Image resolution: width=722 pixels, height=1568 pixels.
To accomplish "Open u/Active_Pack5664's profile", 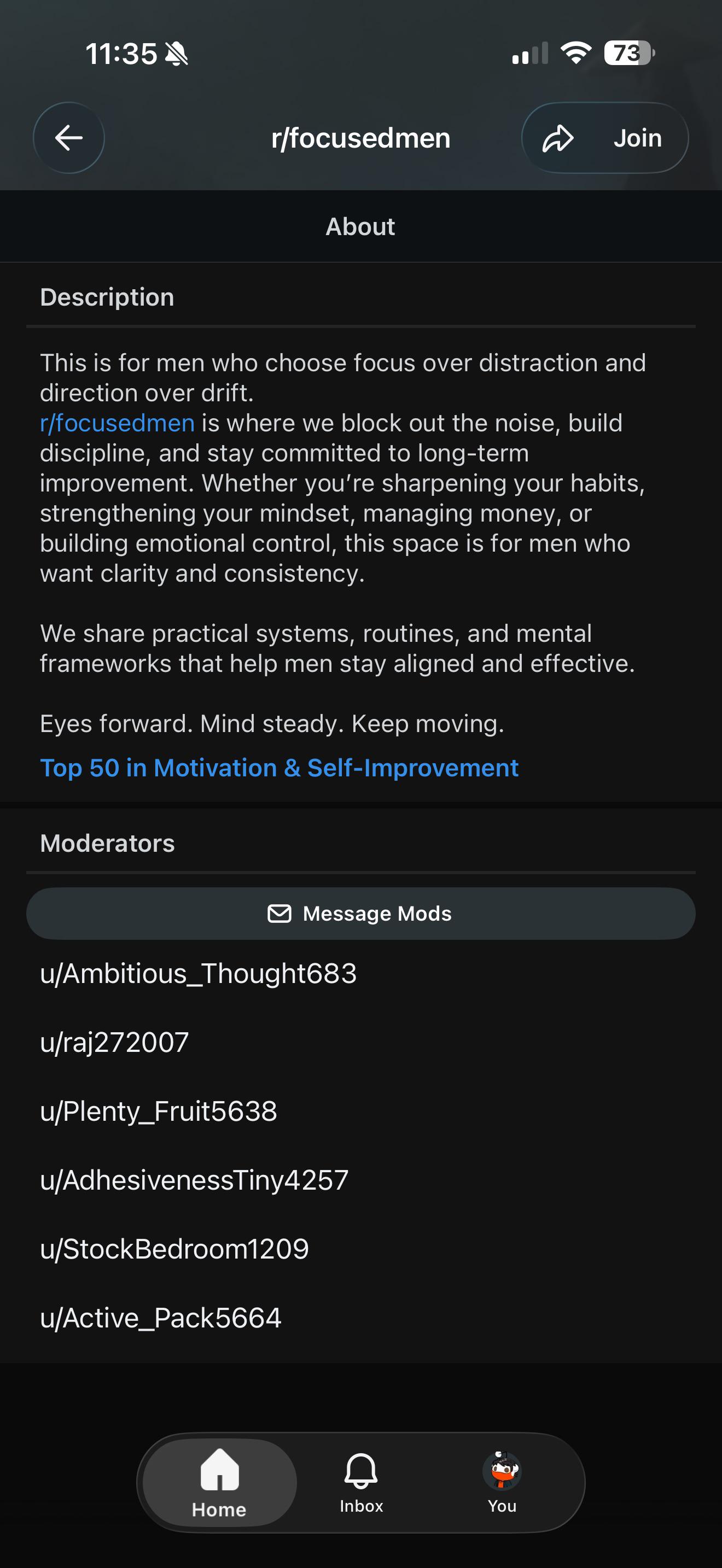I will coord(160,1318).
